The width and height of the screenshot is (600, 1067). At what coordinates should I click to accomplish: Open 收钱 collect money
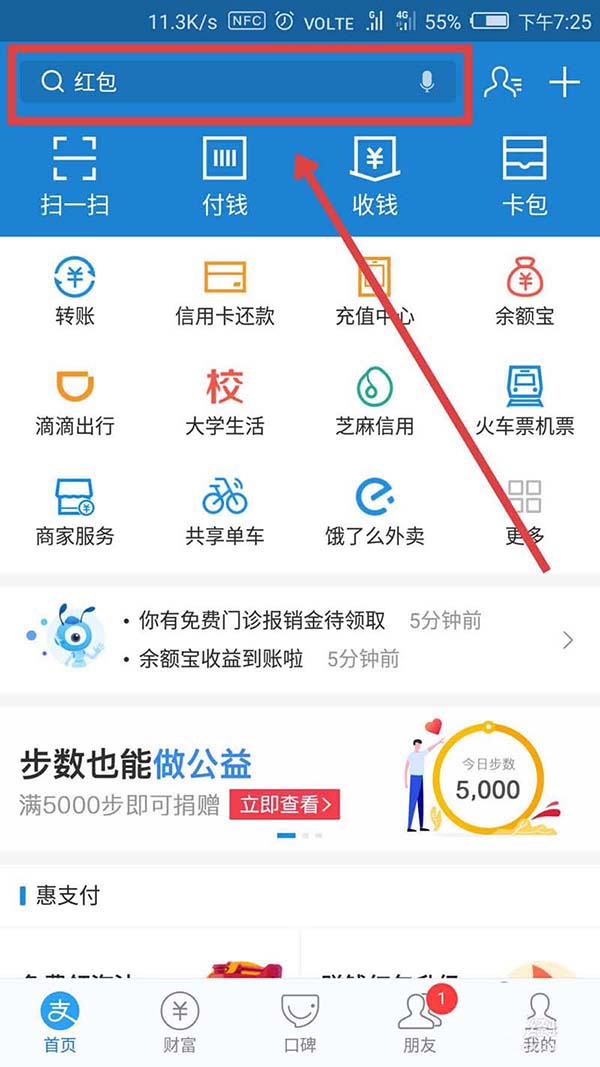375,177
